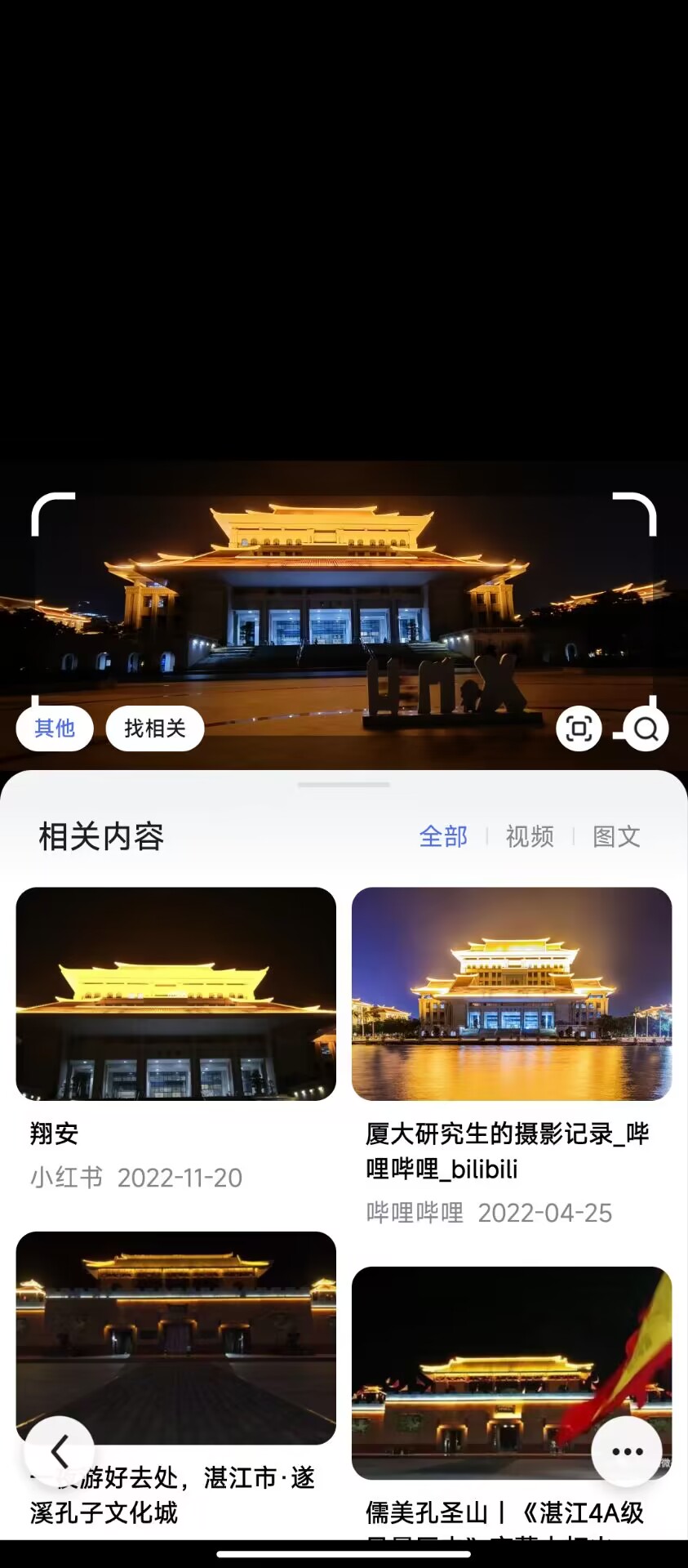This screenshot has width=688, height=1568.
Task: Switch to the 图文 tab
Action: click(616, 836)
